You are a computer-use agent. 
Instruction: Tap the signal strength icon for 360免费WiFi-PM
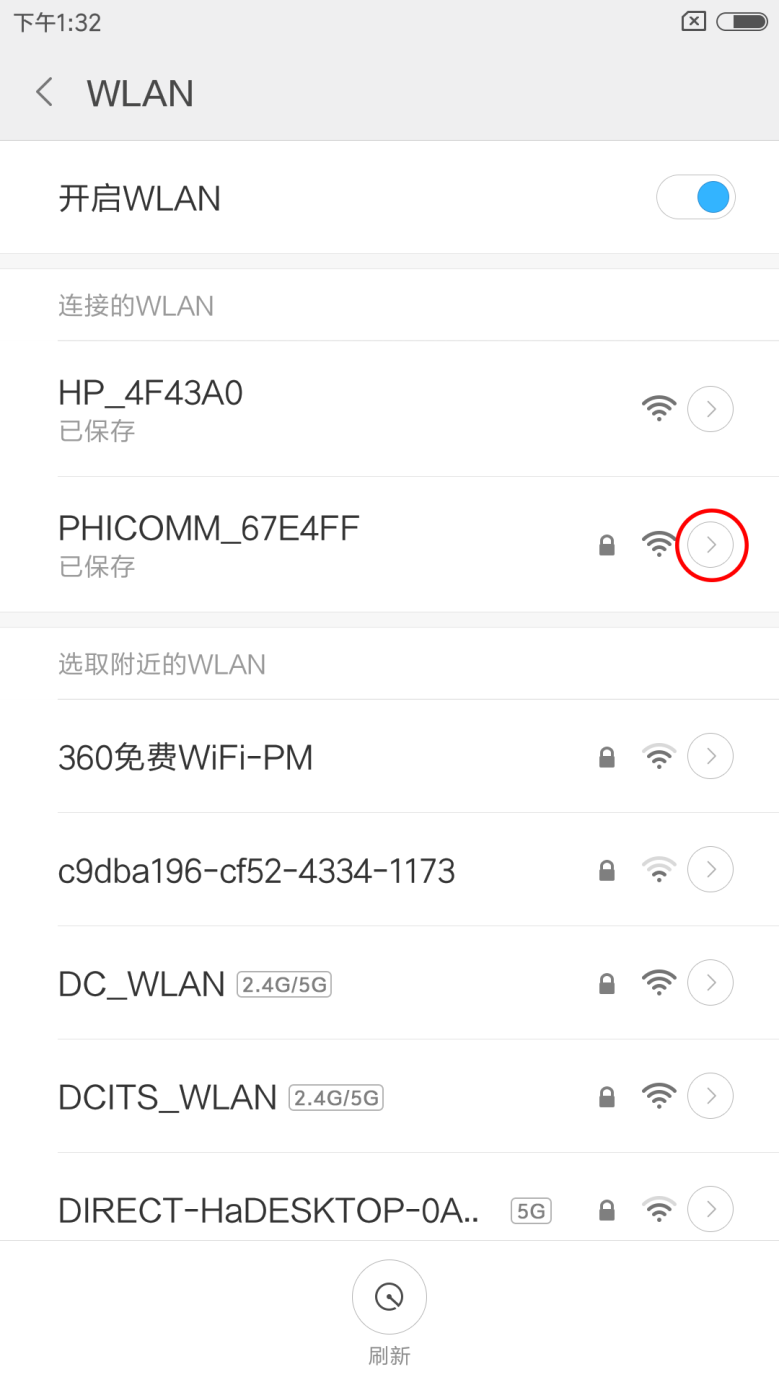pyautogui.click(x=659, y=756)
